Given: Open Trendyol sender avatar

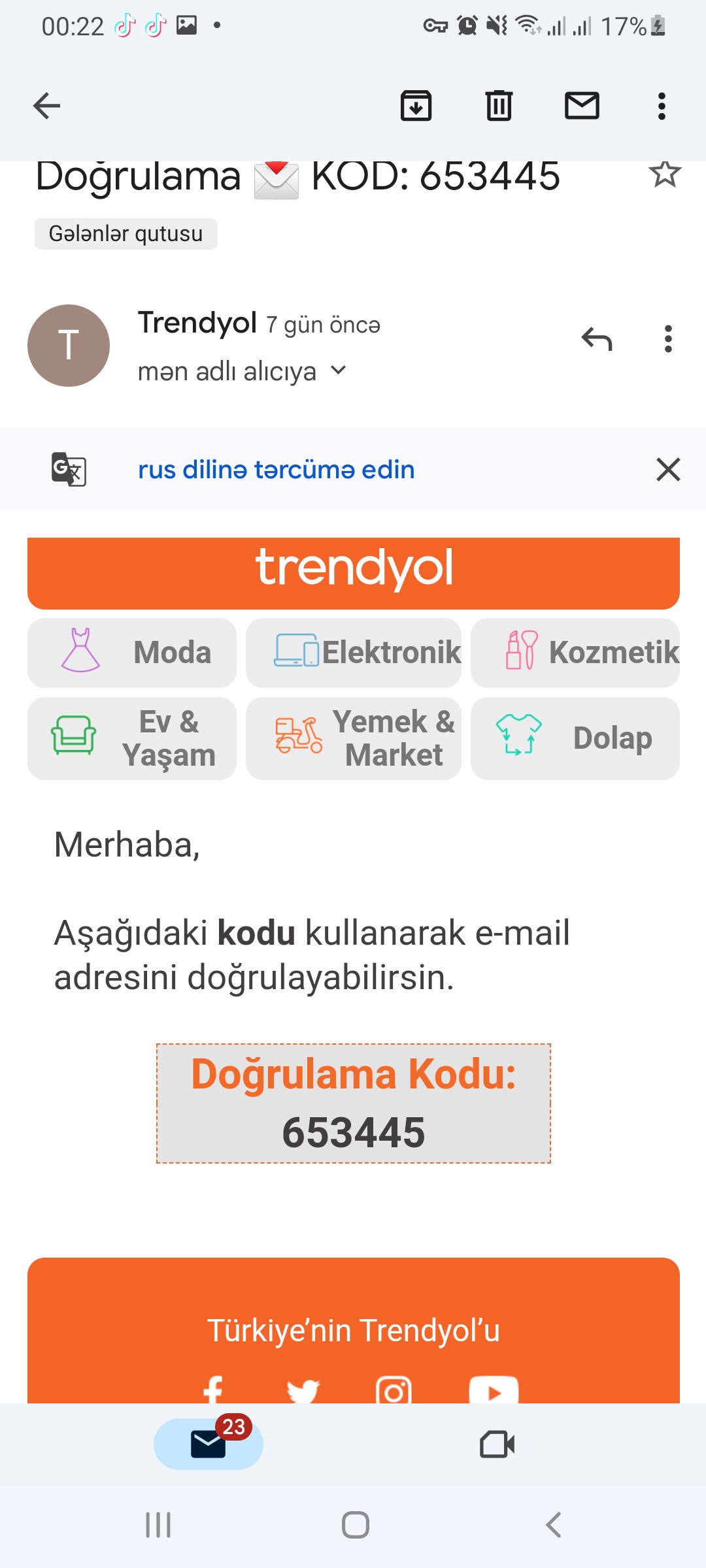Looking at the screenshot, I should point(69,346).
